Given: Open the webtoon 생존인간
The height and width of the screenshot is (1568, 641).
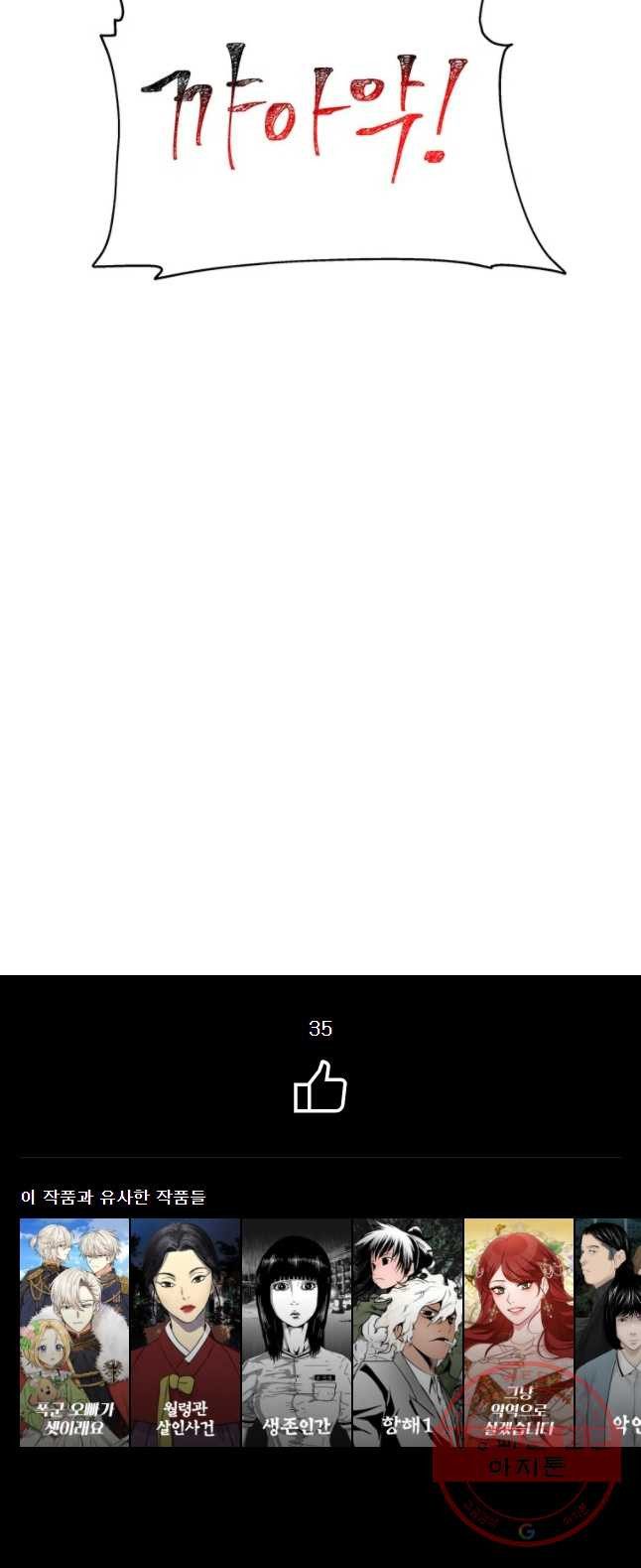Looking at the screenshot, I should coord(297,1331).
